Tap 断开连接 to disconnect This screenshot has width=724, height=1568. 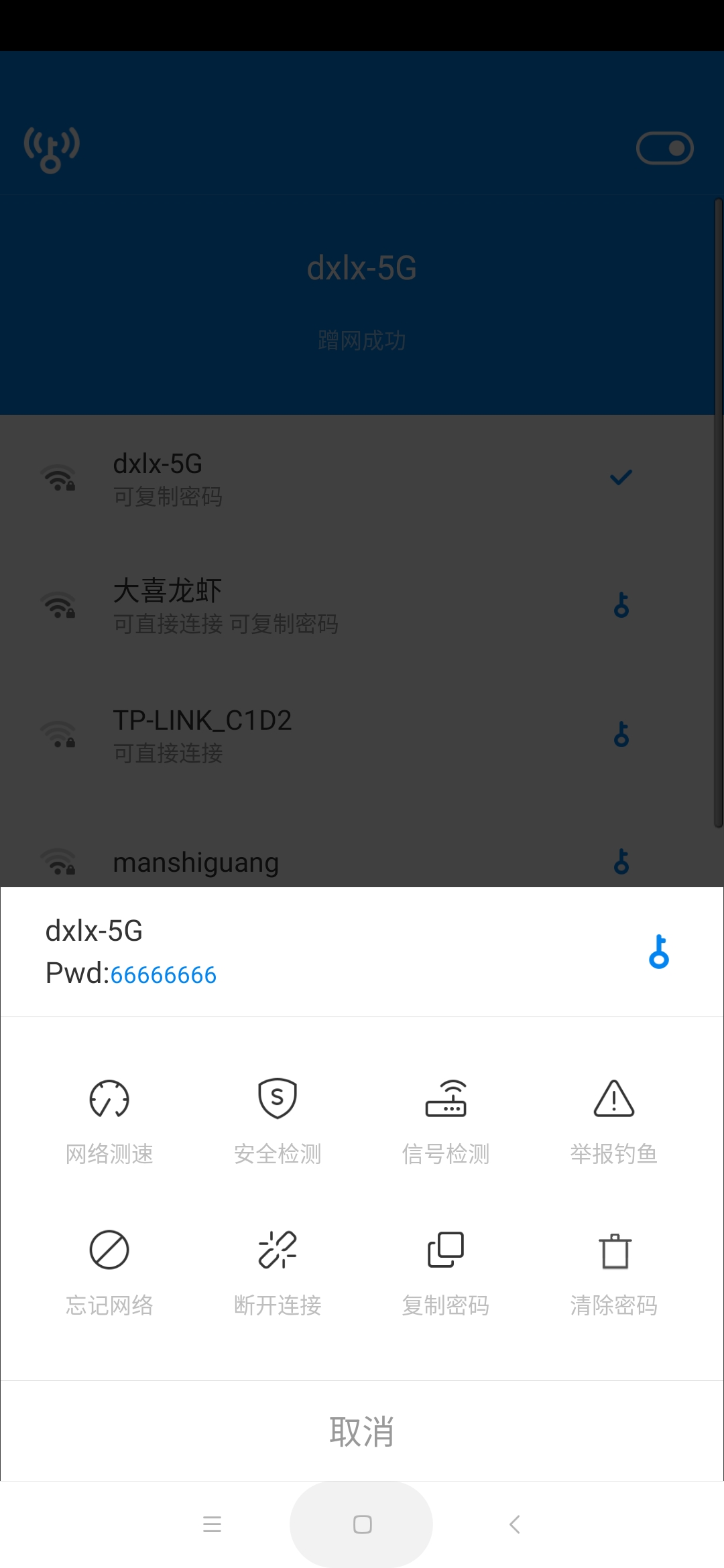click(x=278, y=1271)
